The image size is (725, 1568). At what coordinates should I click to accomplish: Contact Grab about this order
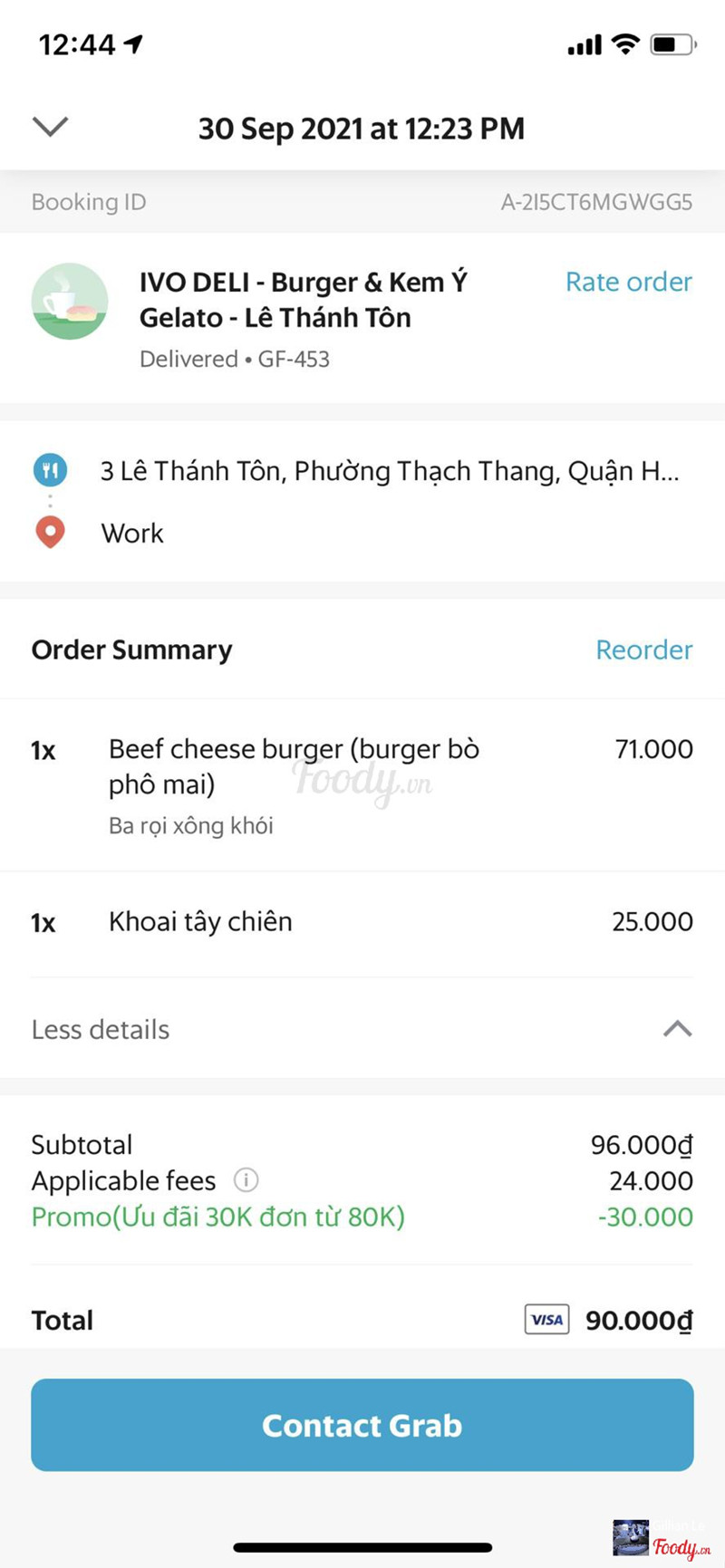[x=362, y=1425]
